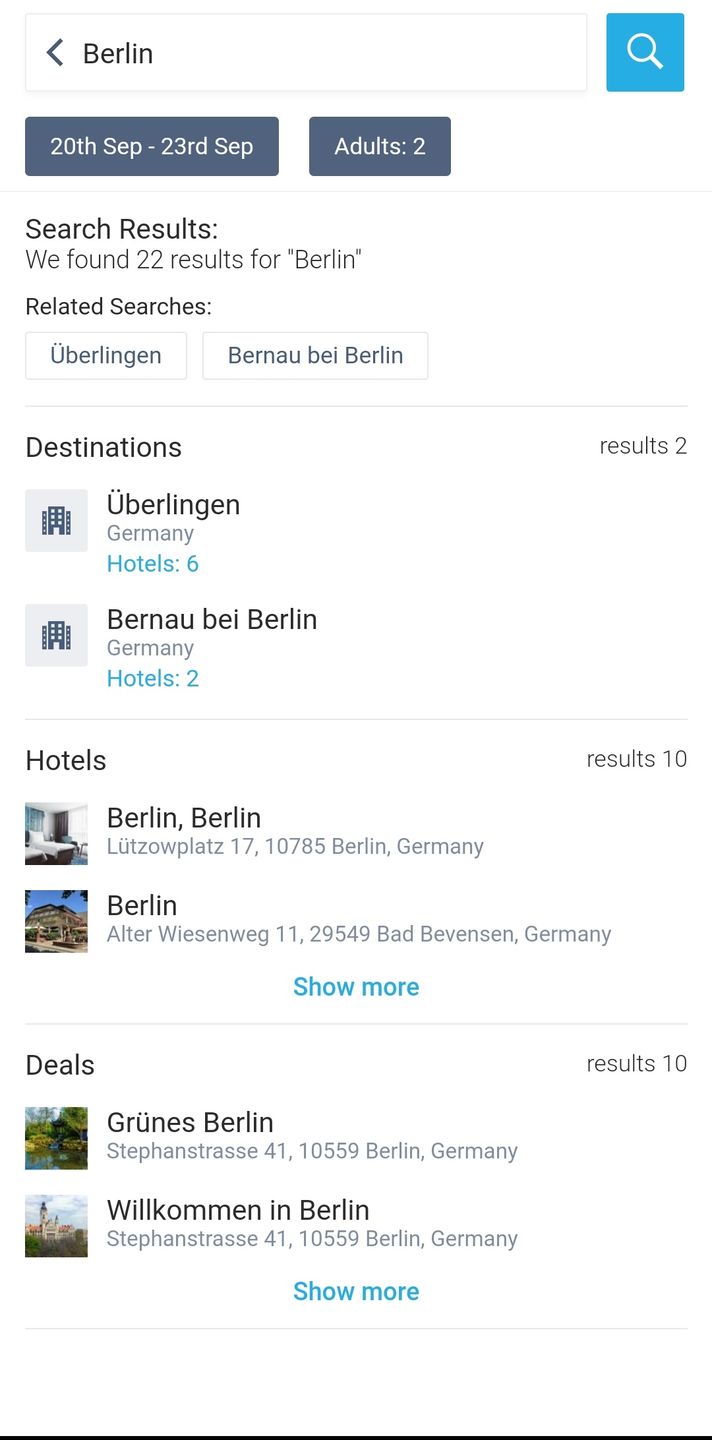This screenshot has width=712, height=1440.
Task: Open the hotel Berlin, Berlin at Lützowplatz 17
Action: click(x=356, y=832)
